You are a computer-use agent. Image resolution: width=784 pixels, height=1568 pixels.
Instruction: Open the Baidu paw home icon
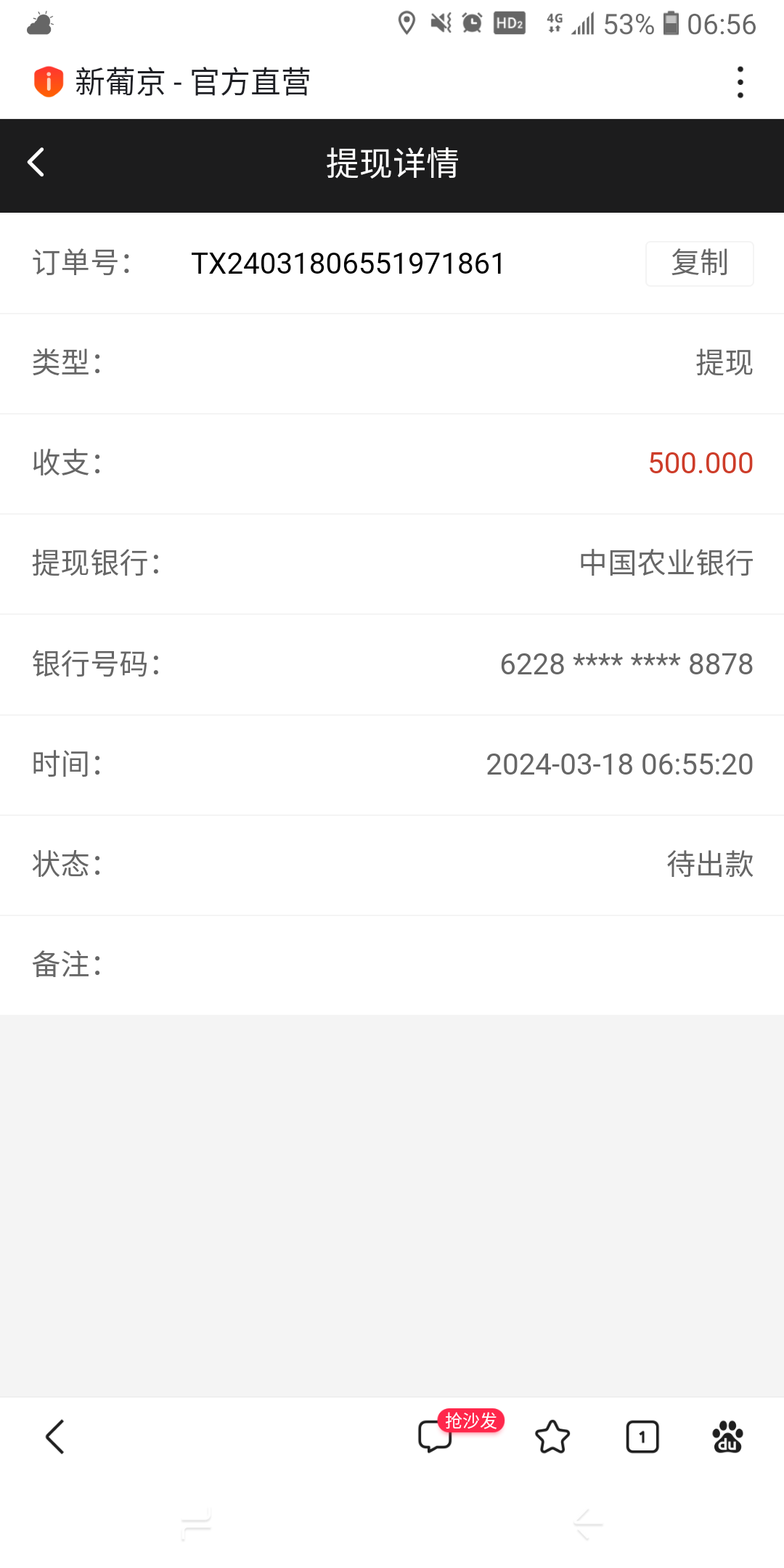click(x=728, y=1437)
